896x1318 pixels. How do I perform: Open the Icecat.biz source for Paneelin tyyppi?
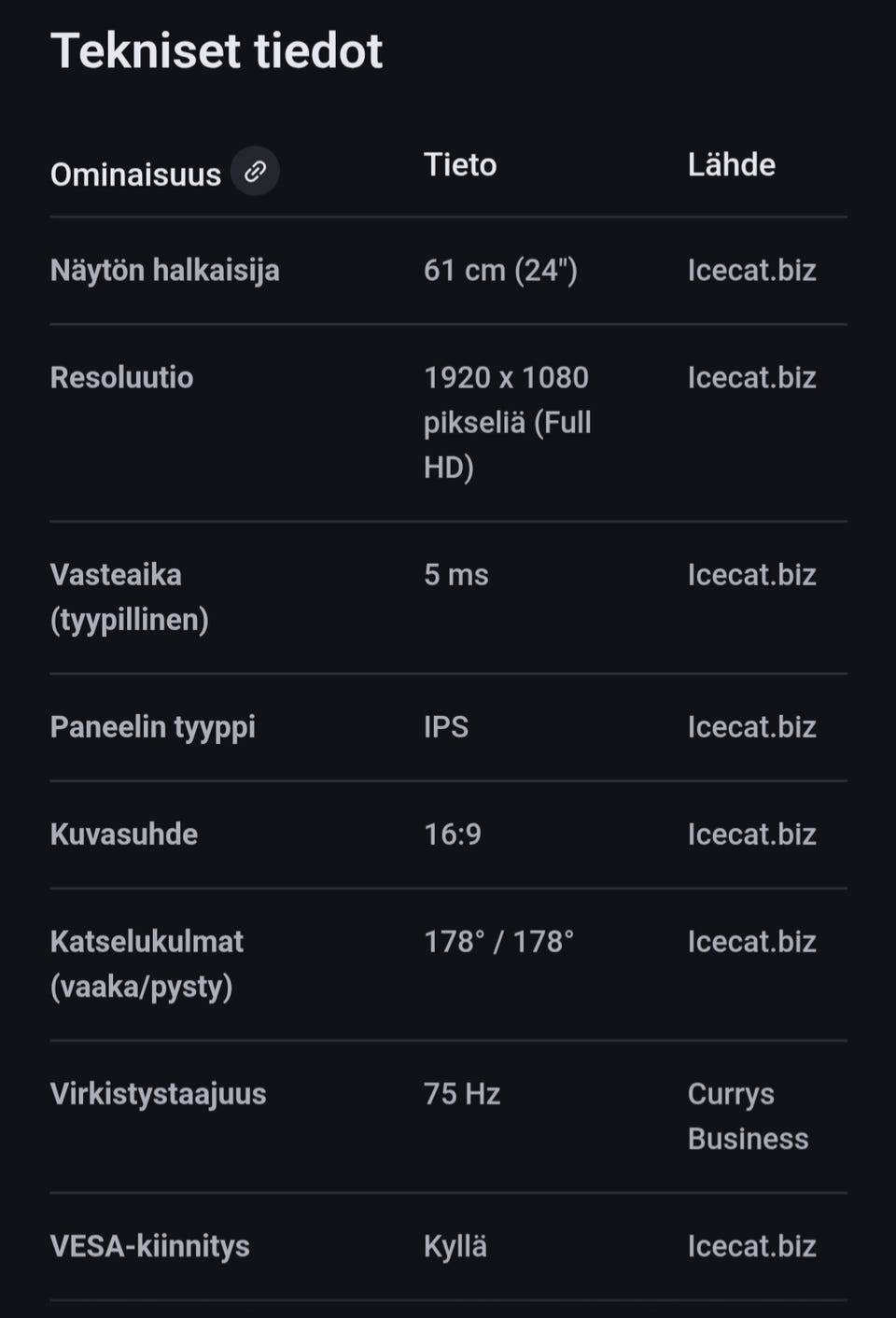[x=752, y=727]
